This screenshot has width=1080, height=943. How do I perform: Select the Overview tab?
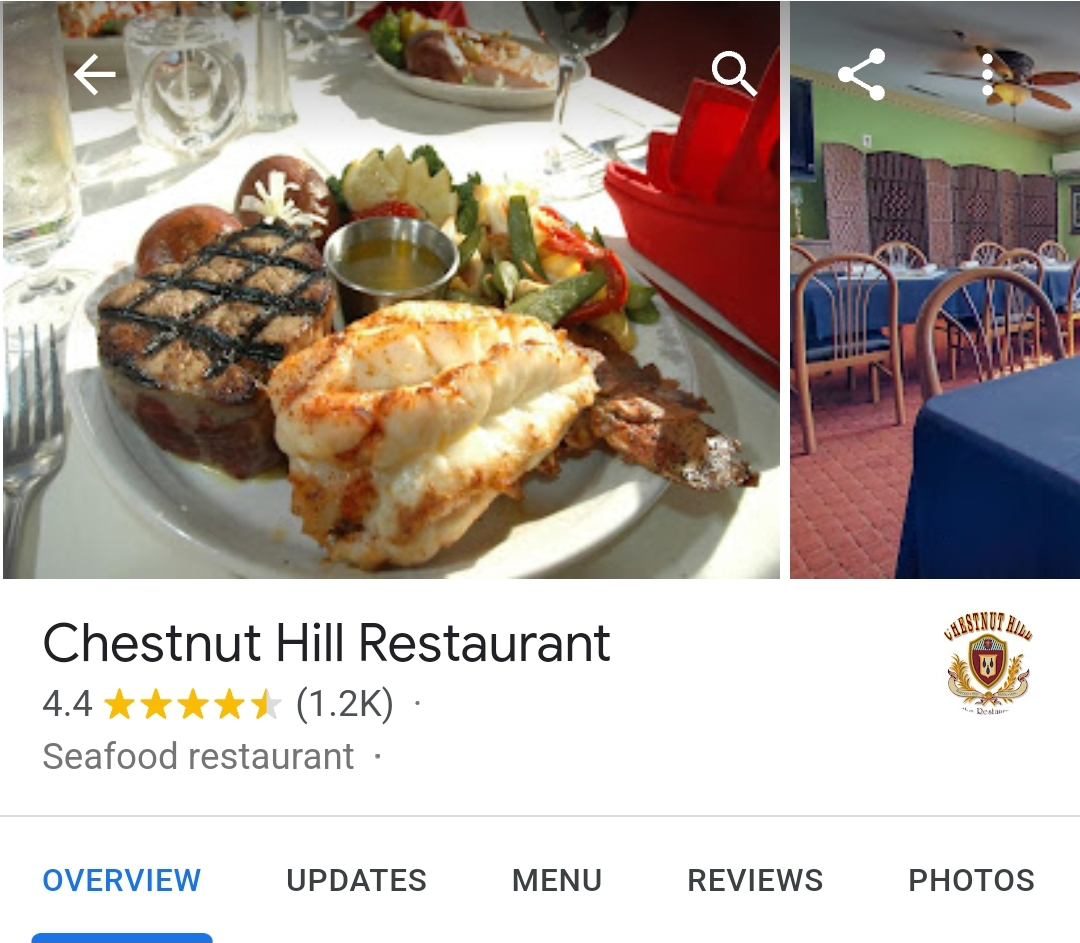[x=122, y=880]
